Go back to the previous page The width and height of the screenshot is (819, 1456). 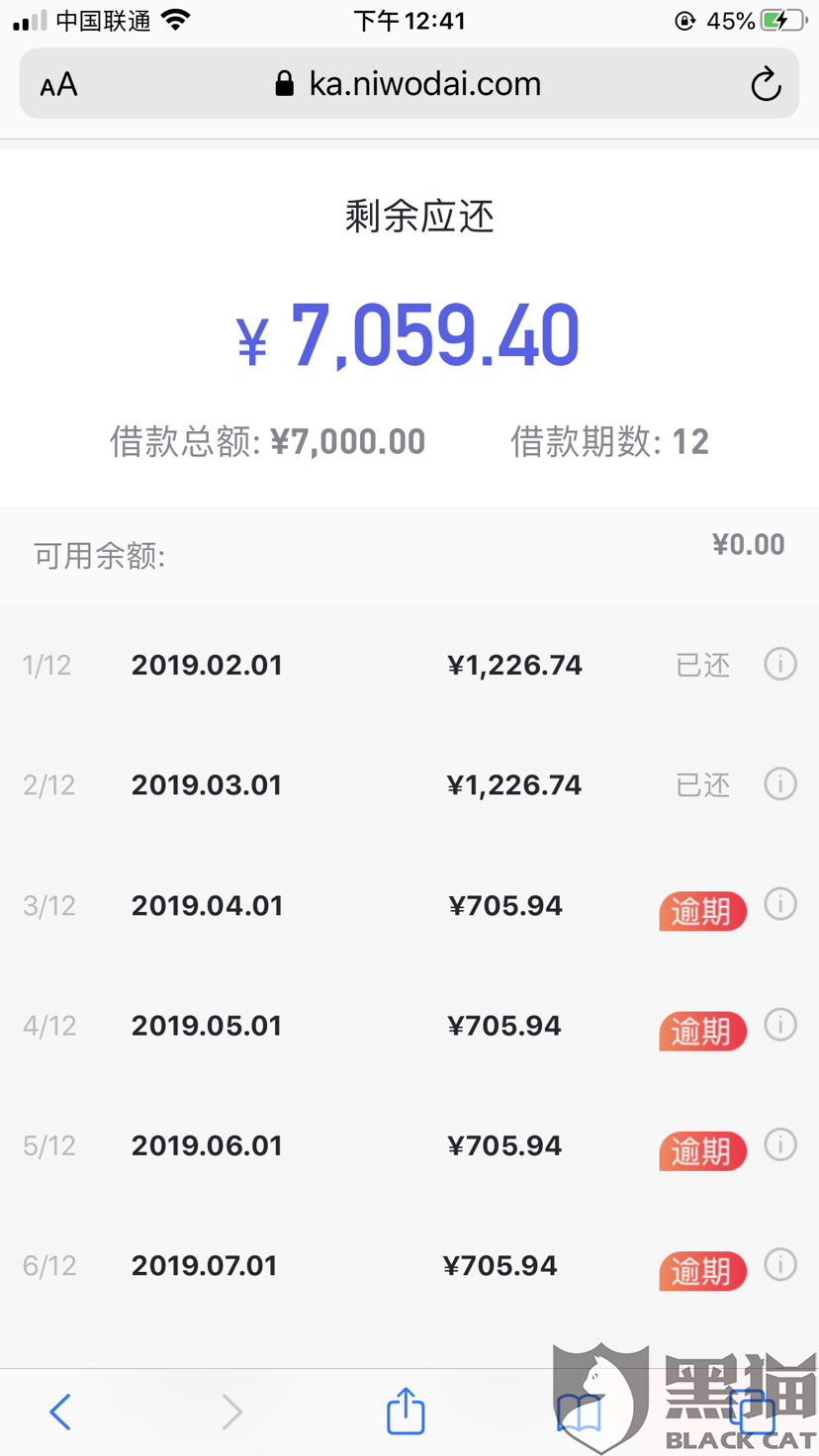(60, 1411)
